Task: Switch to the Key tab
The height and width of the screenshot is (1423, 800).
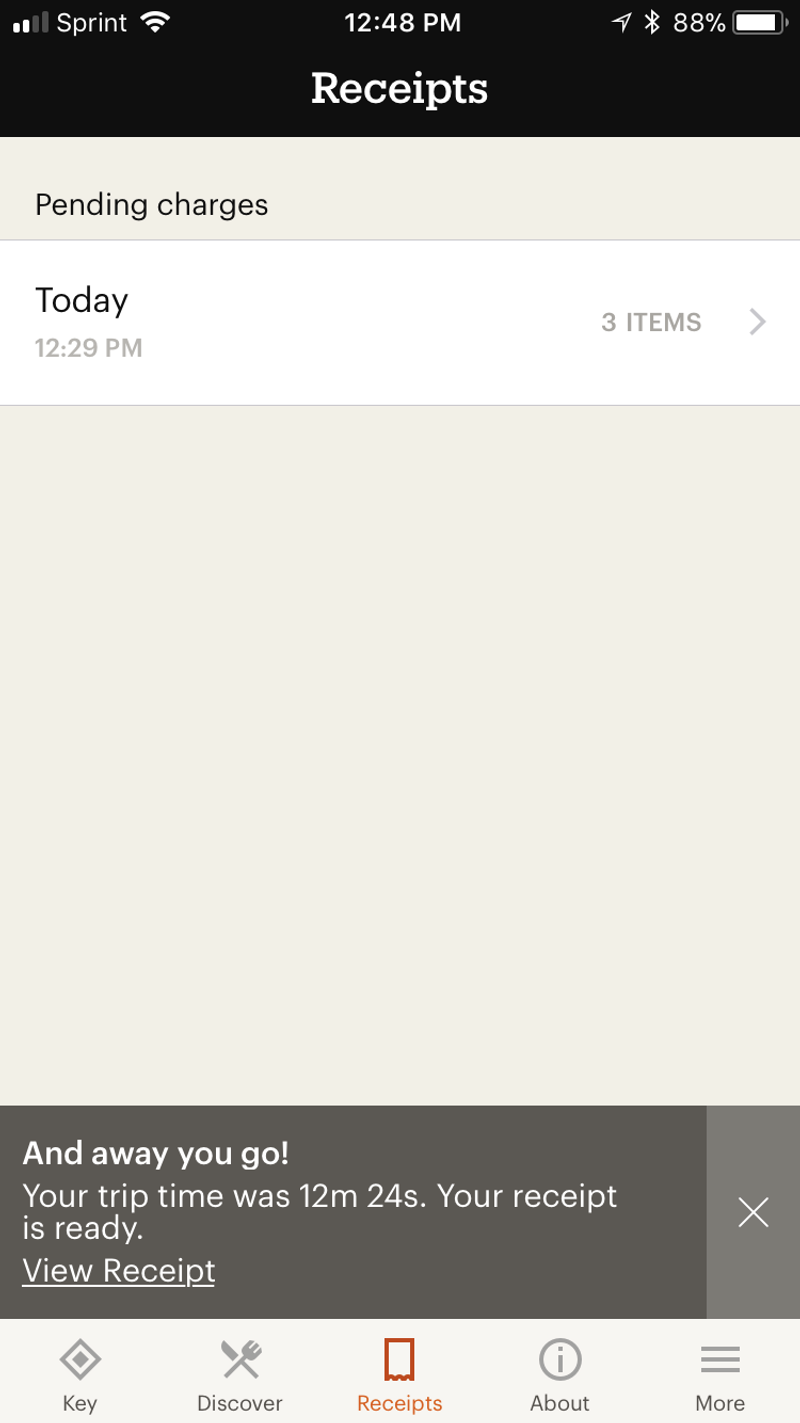Action: 80,1375
